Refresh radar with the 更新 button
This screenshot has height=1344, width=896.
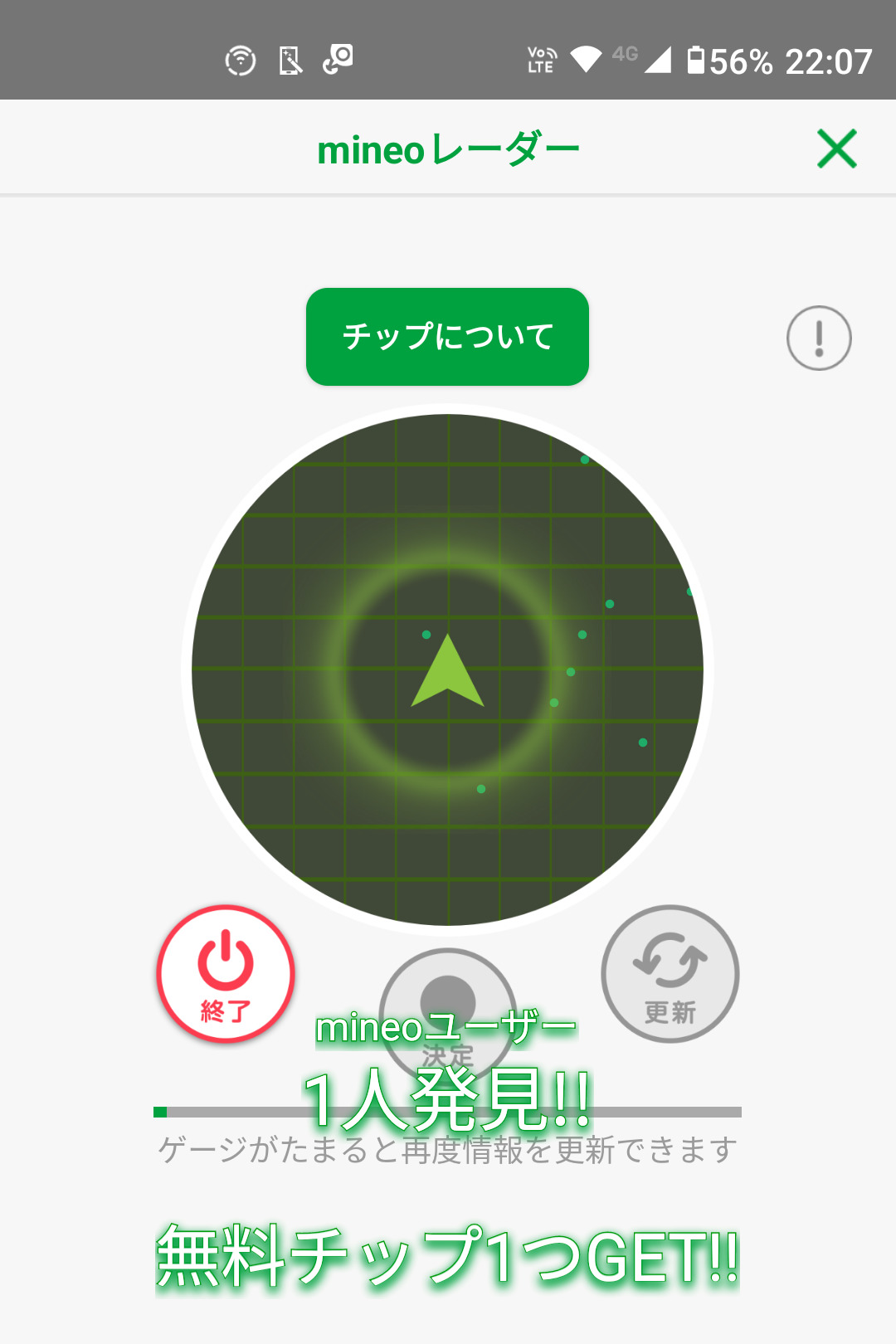670,974
